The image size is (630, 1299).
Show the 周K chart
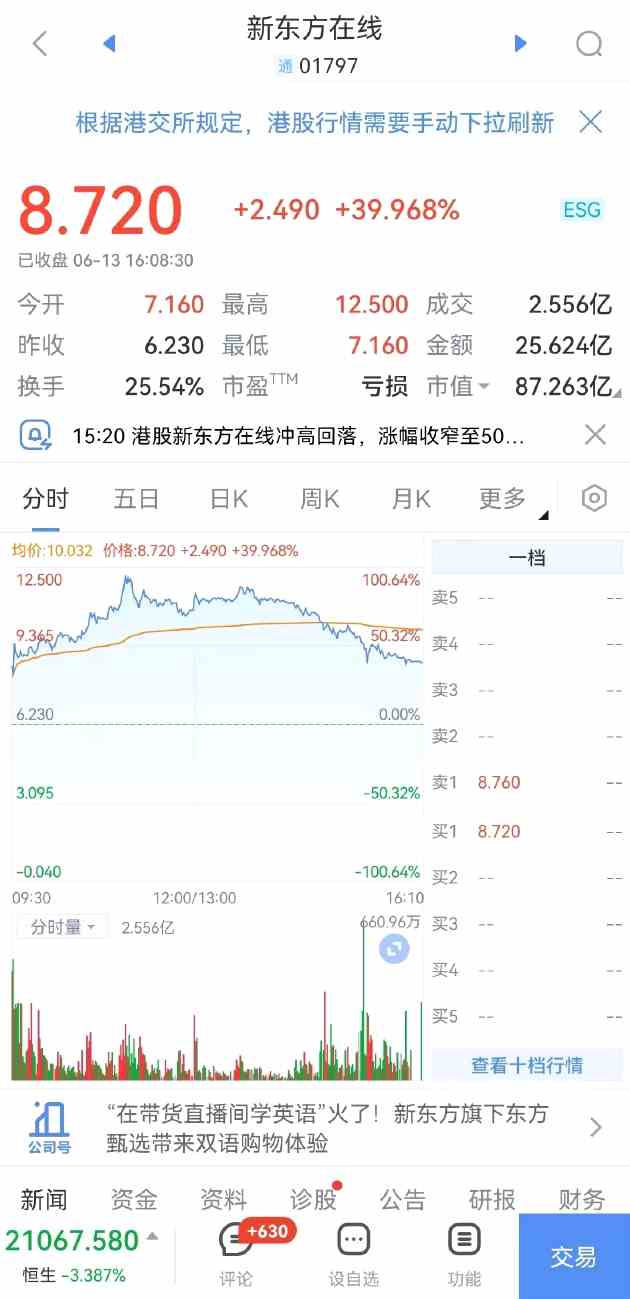tap(320, 498)
